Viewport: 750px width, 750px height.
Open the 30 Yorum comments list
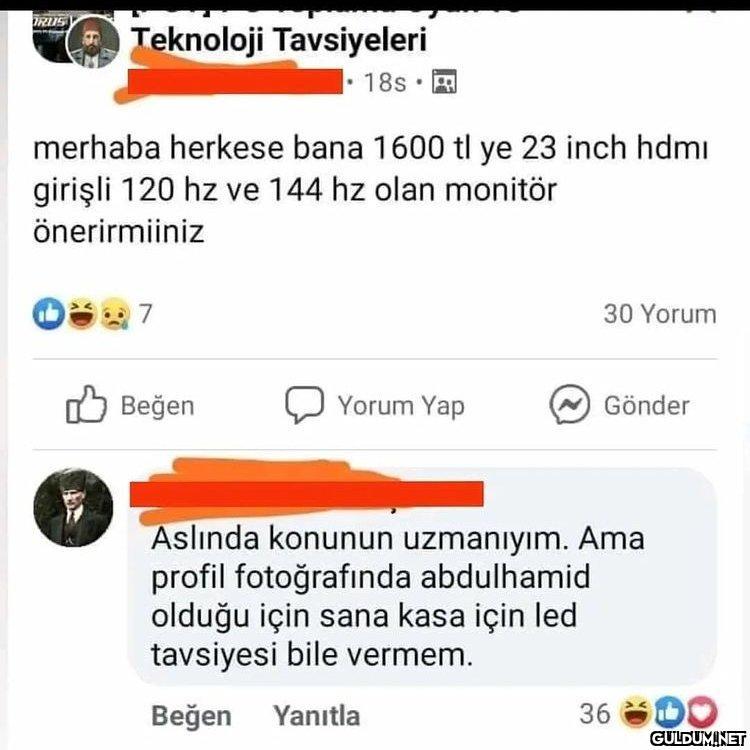(659, 314)
